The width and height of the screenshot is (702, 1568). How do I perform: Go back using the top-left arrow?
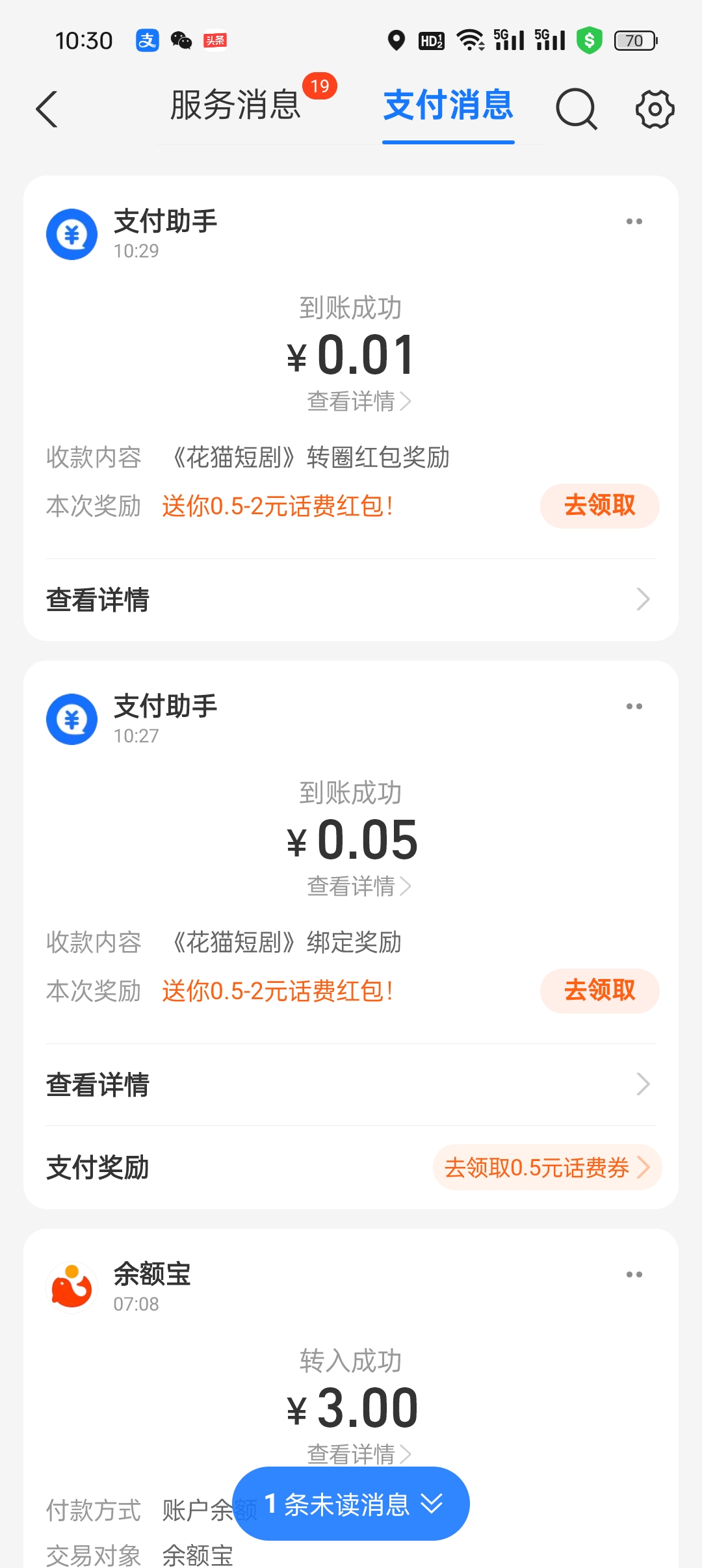pyautogui.click(x=47, y=109)
